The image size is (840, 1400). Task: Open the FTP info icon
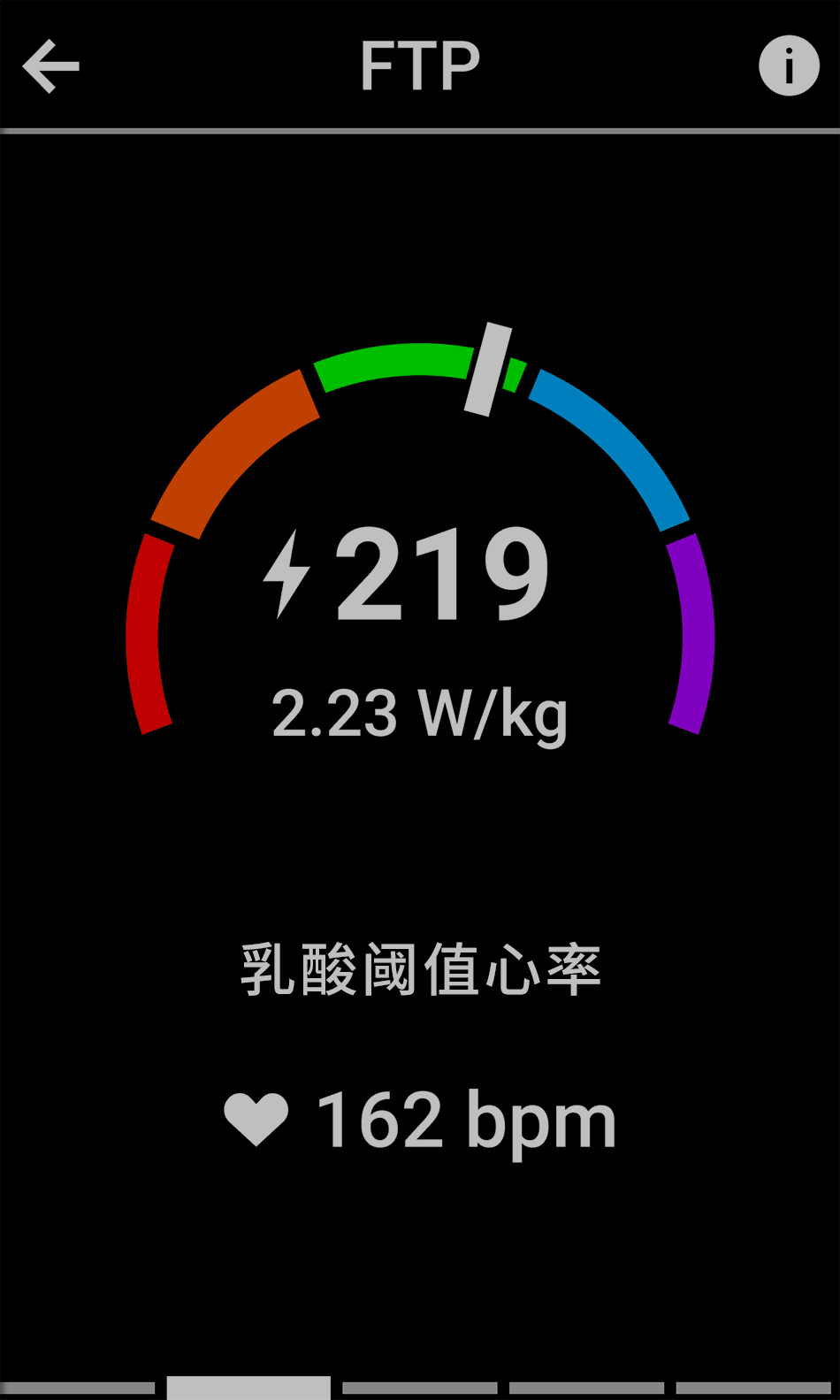[x=789, y=65]
